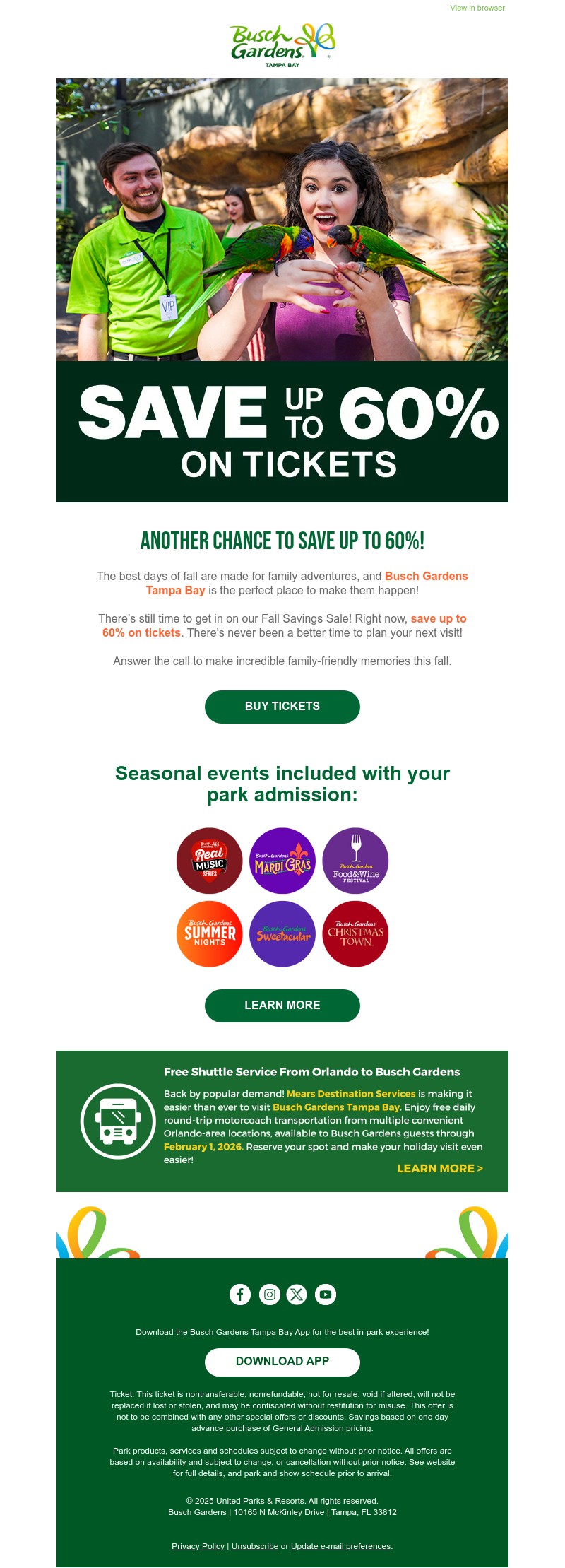The height and width of the screenshot is (1568, 565).
Task: View the Summer Nights event badge
Action: coord(210,933)
